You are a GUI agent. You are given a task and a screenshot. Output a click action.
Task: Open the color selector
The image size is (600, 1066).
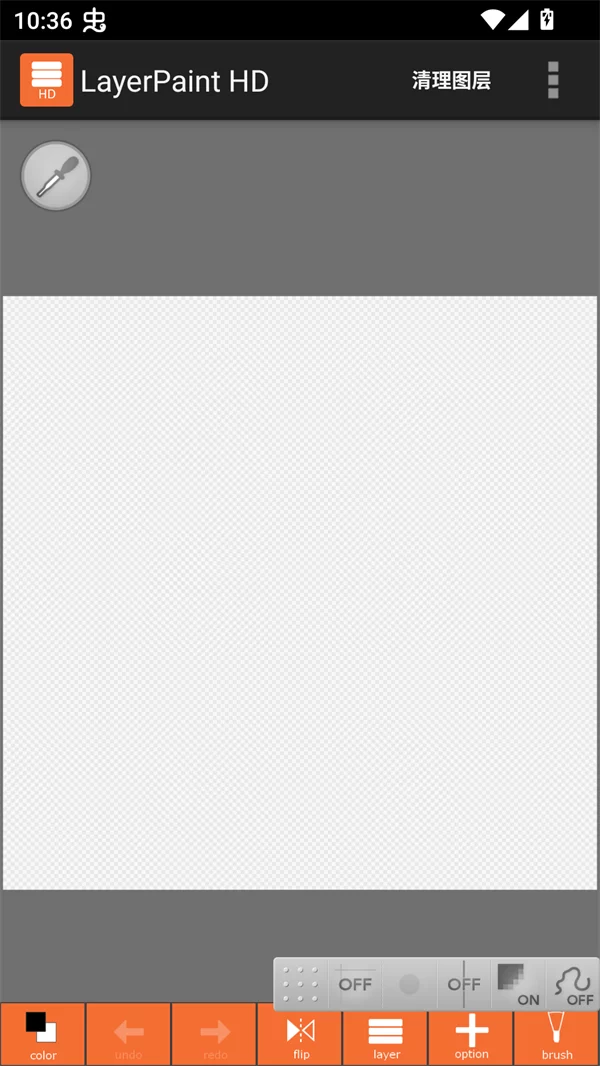tap(43, 1034)
